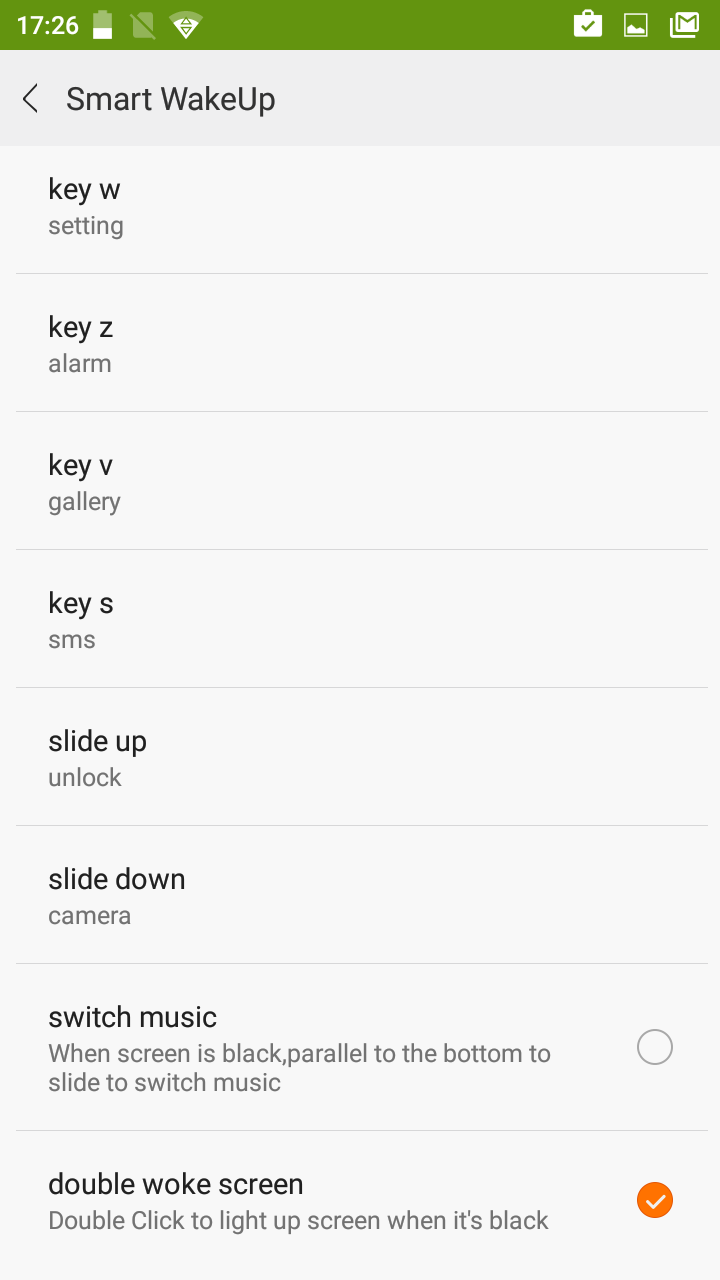
Task: Enable the switch music checkbox
Action: coord(655,1048)
